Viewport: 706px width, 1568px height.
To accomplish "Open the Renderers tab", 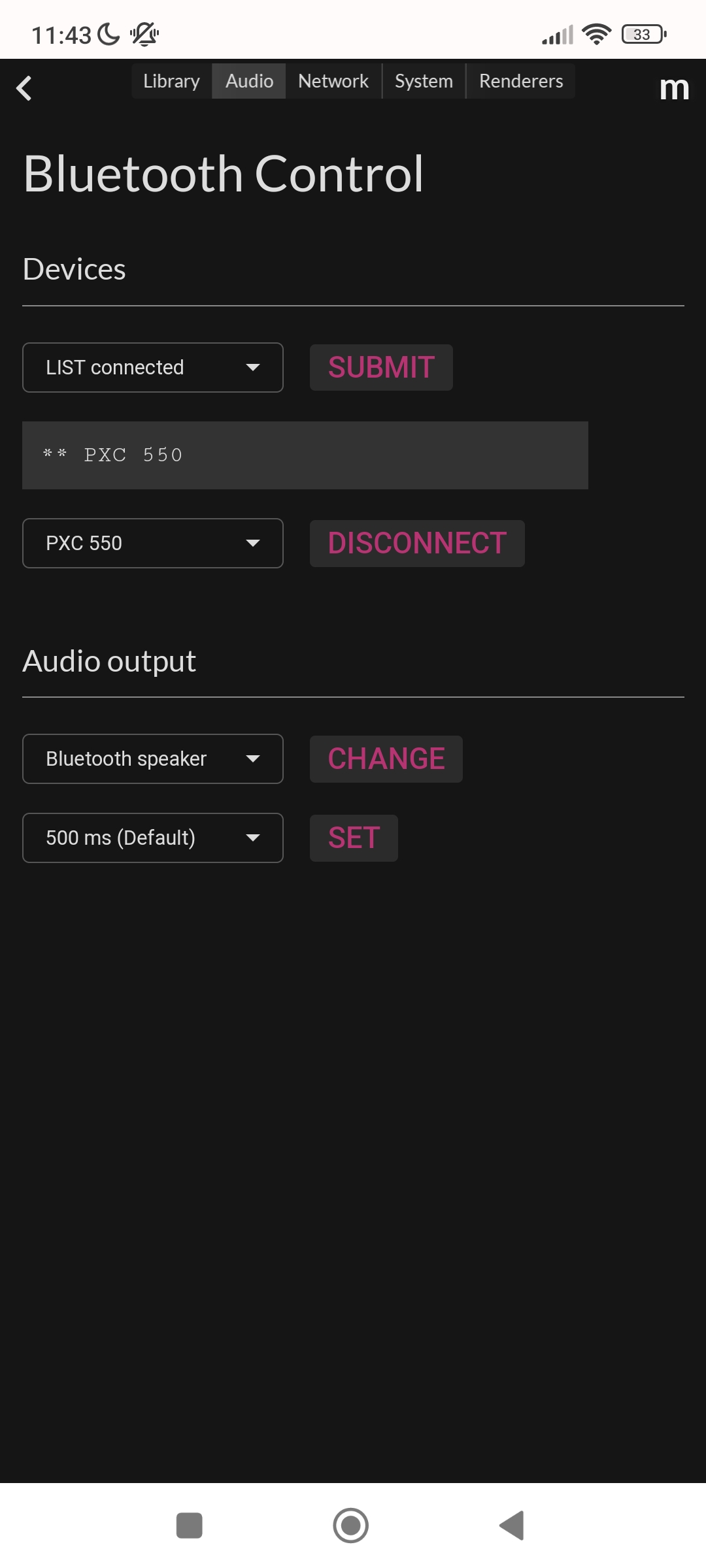I will tap(521, 81).
